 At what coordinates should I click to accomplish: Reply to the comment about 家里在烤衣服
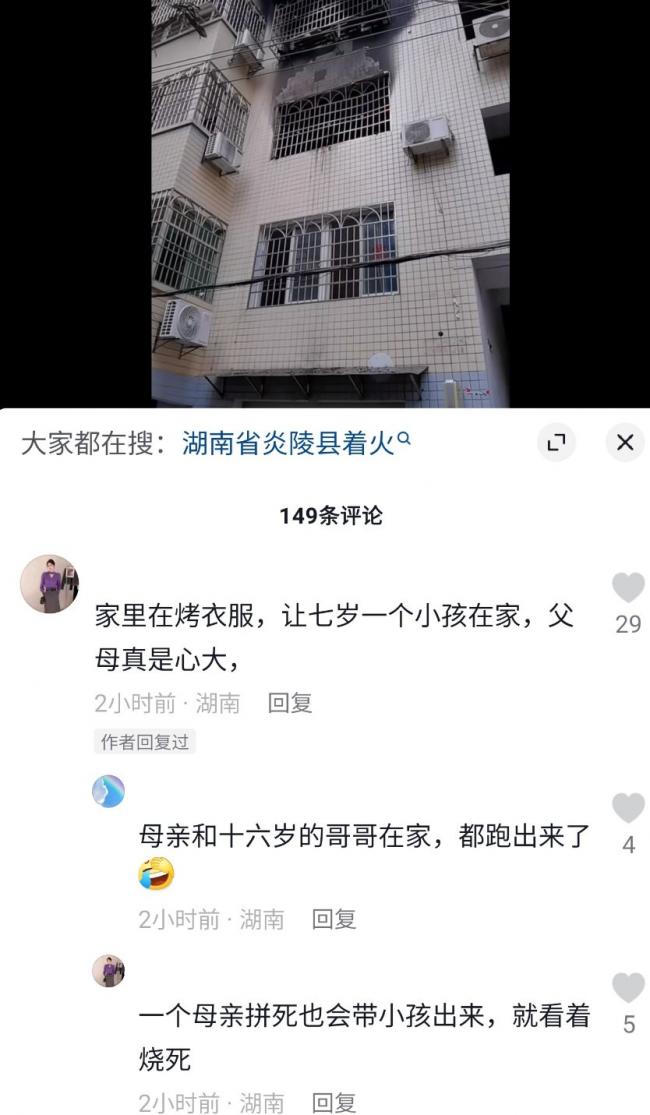(289, 703)
